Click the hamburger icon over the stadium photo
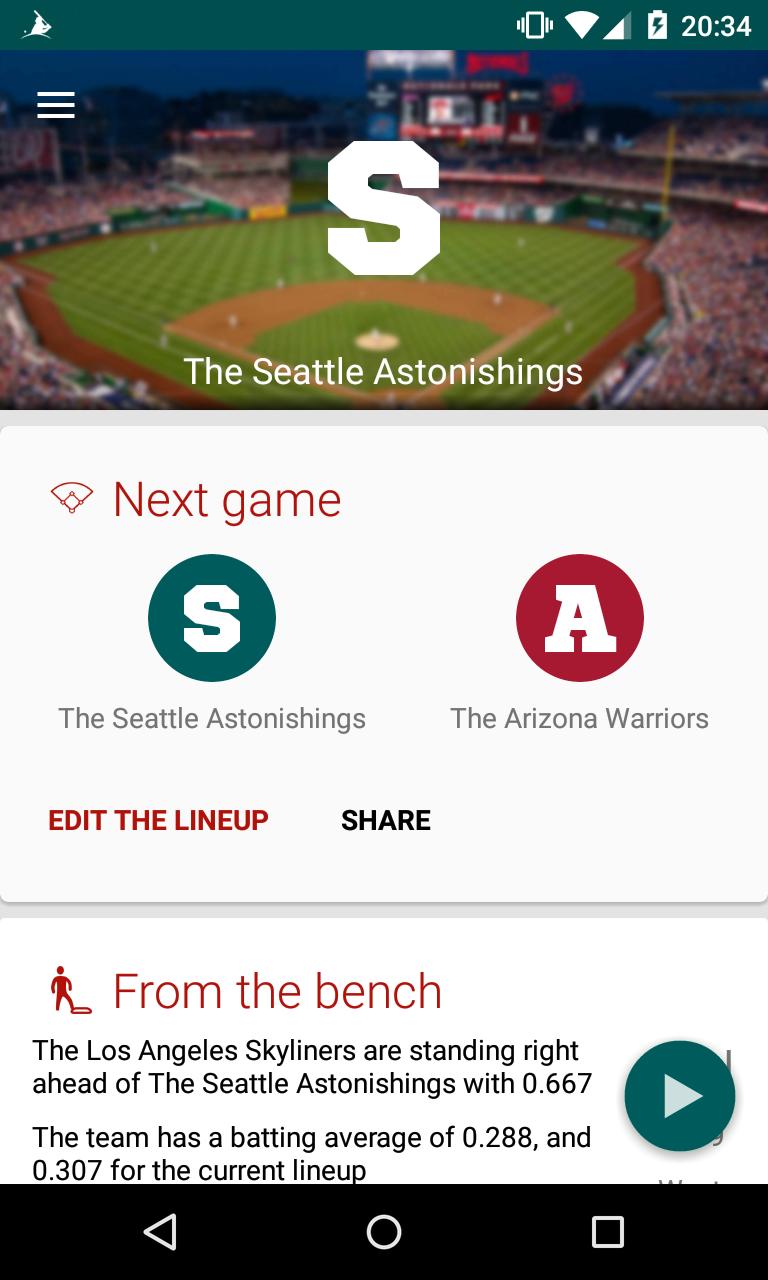Viewport: 768px width, 1280px height. click(55, 104)
